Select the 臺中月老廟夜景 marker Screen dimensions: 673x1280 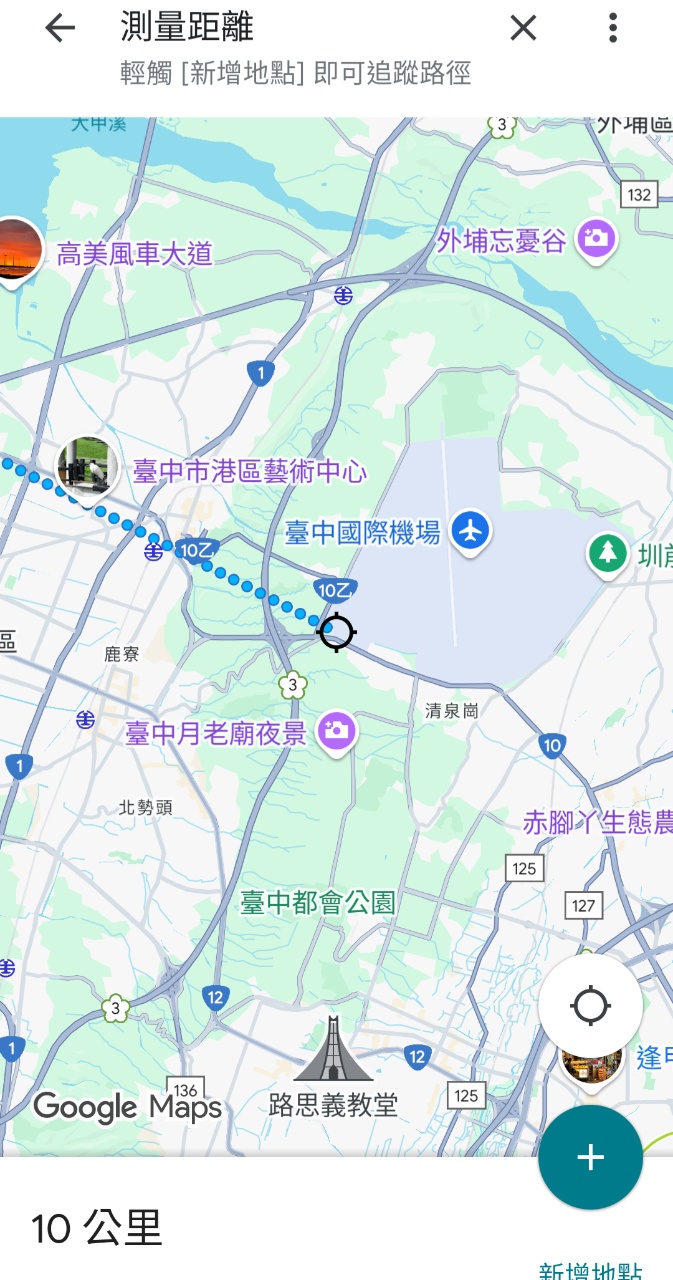tap(337, 732)
